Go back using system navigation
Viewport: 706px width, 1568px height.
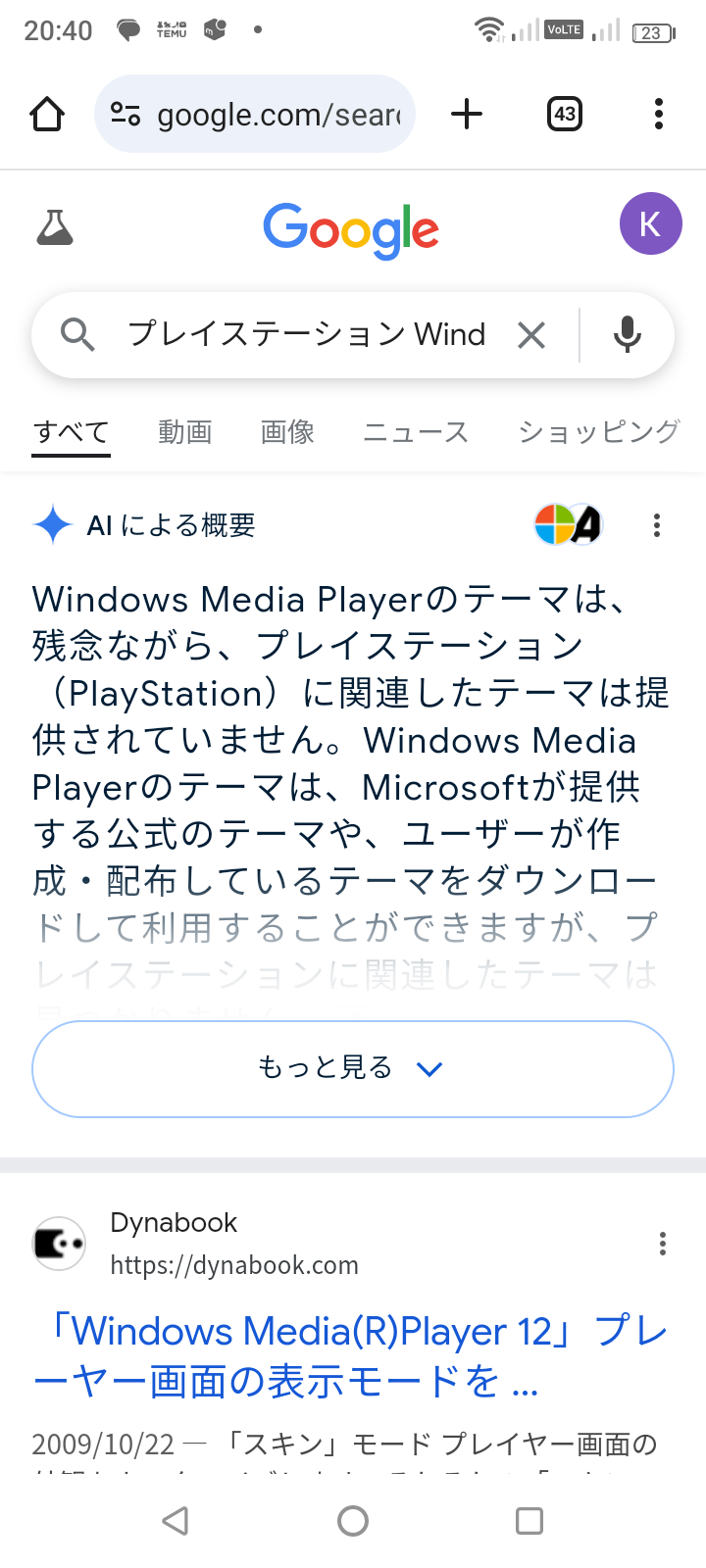point(176,1521)
